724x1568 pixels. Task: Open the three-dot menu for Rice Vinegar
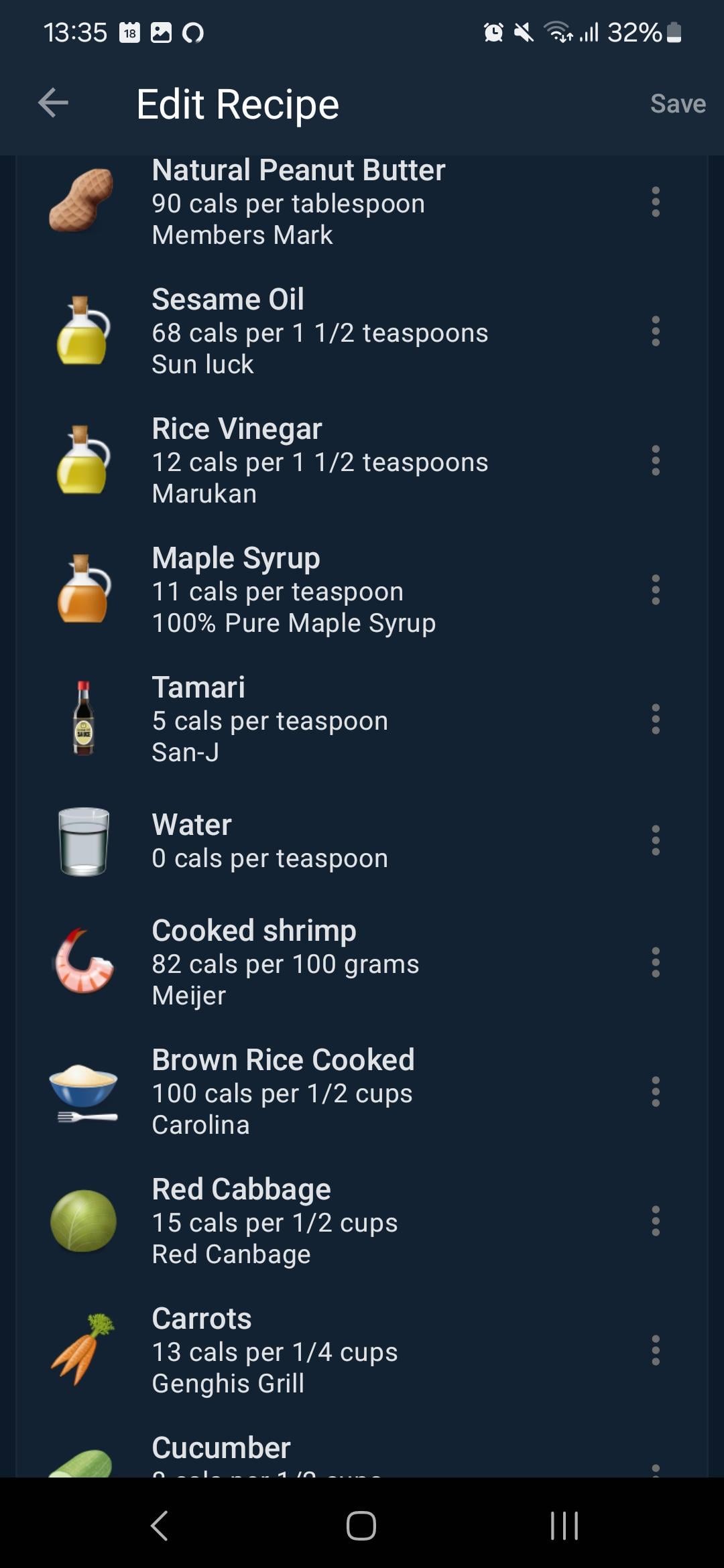pyautogui.click(x=656, y=460)
